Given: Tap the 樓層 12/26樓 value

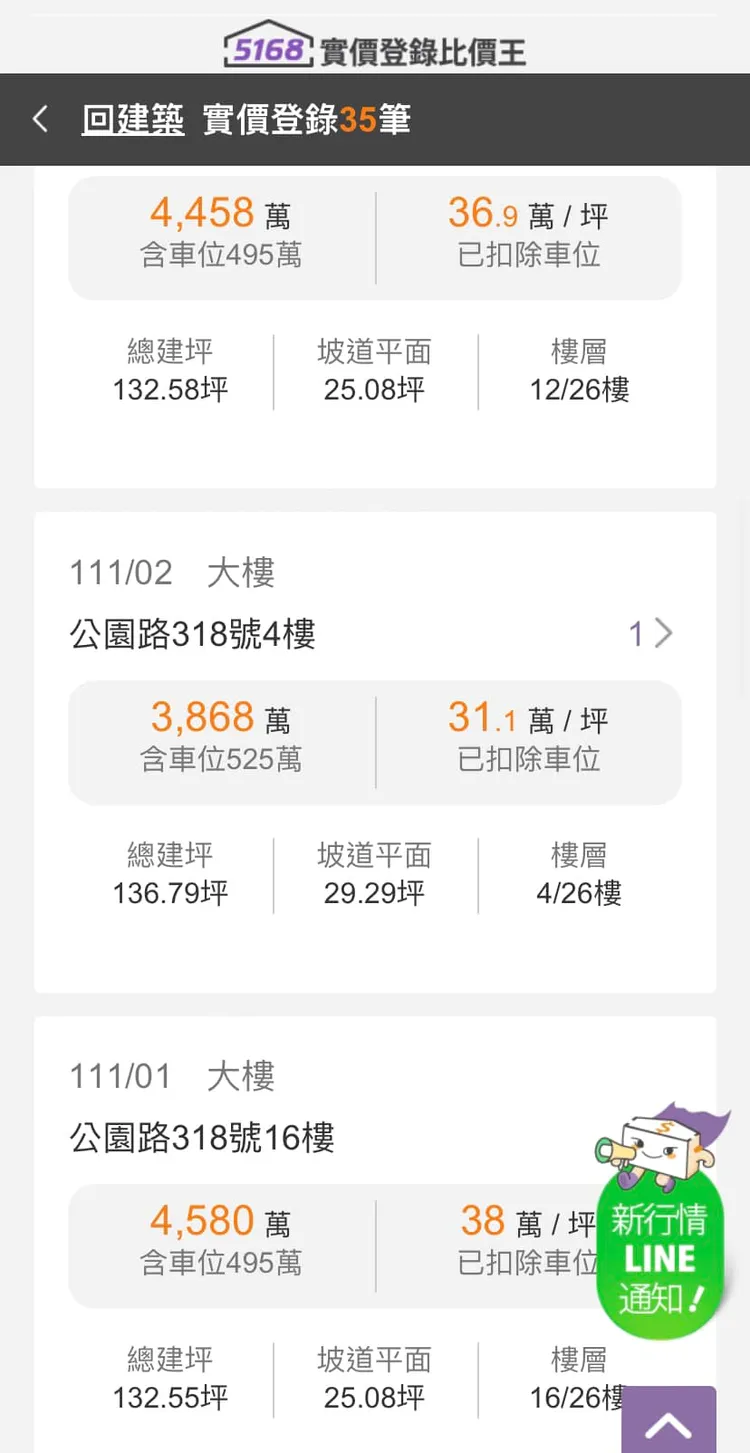Looking at the screenshot, I should (578, 389).
